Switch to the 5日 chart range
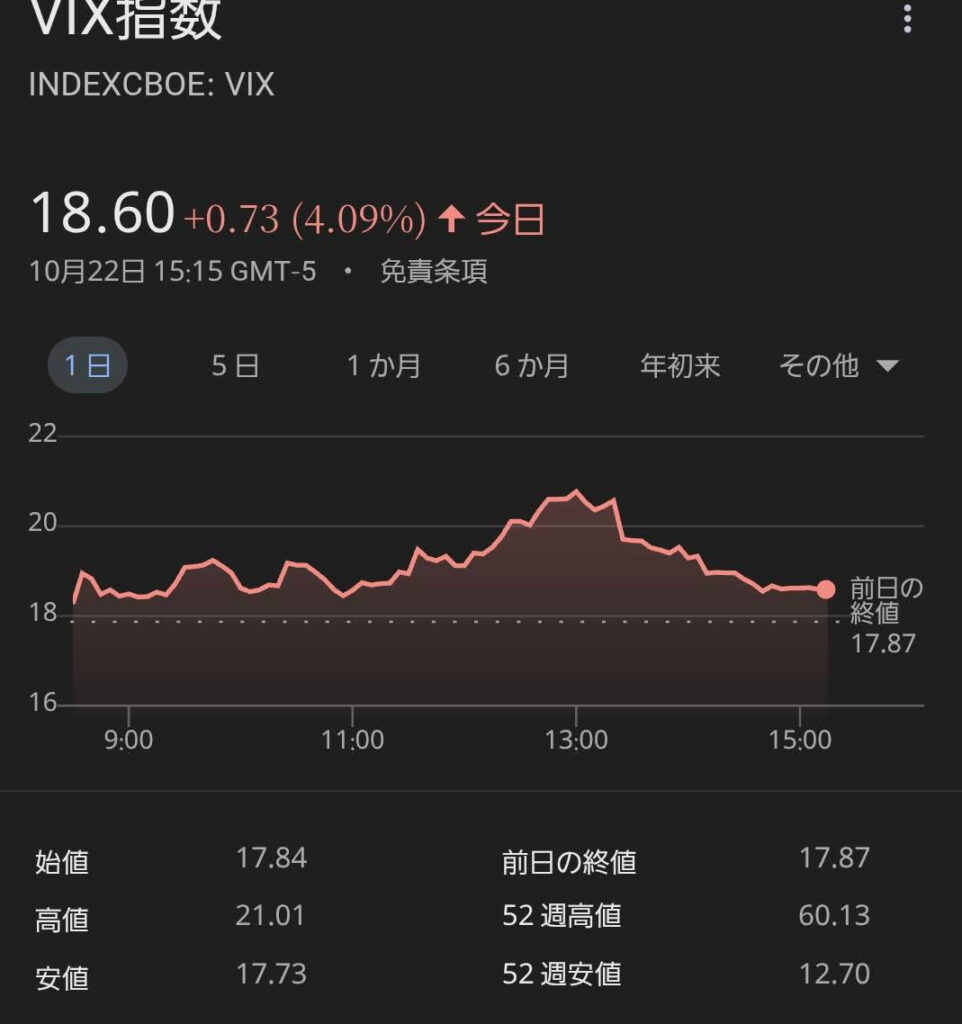The width and height of the screenshot is (962, 1024). 235,366
